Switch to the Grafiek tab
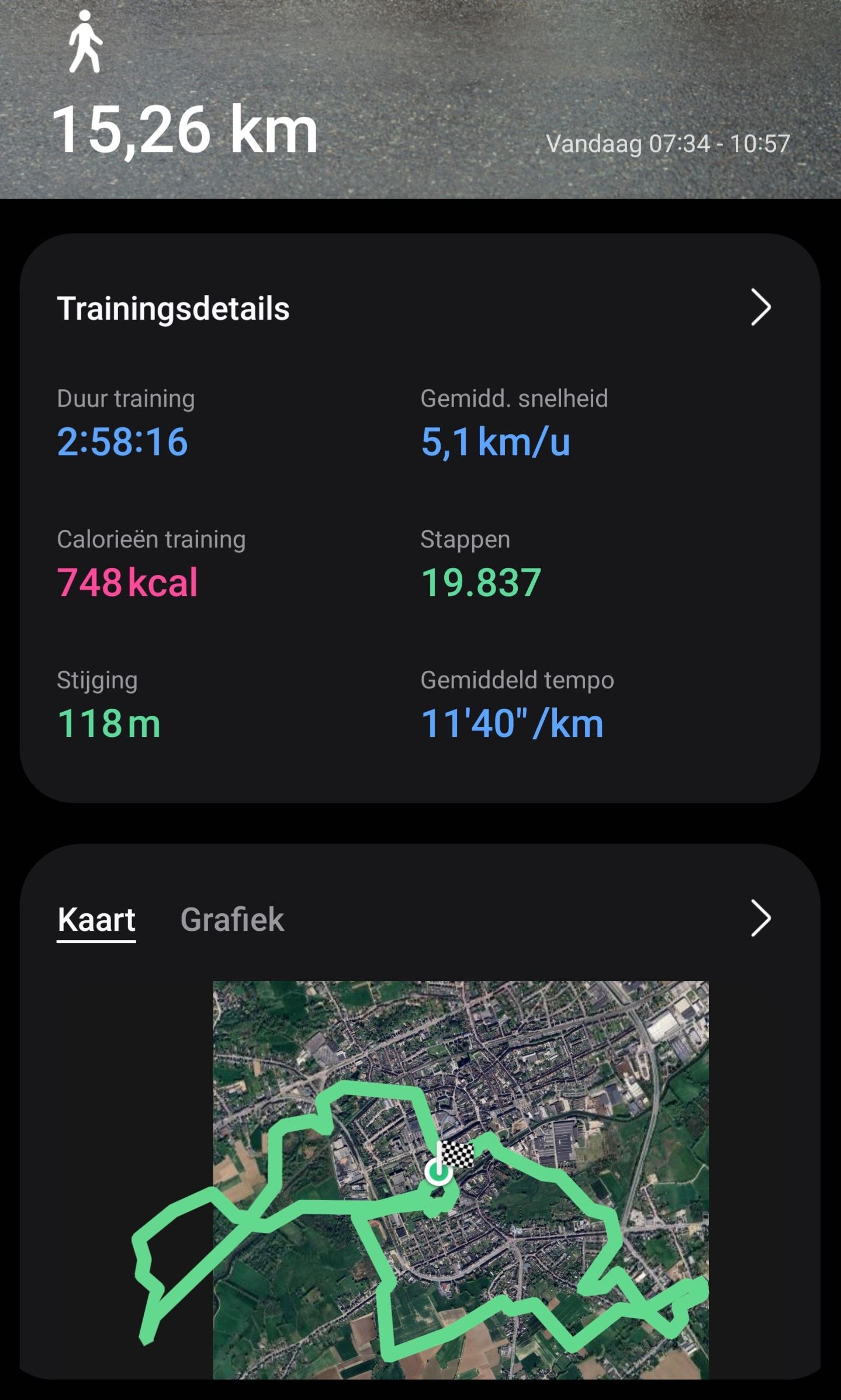Viewport: 841px width, 1400px height. (232, 920)
